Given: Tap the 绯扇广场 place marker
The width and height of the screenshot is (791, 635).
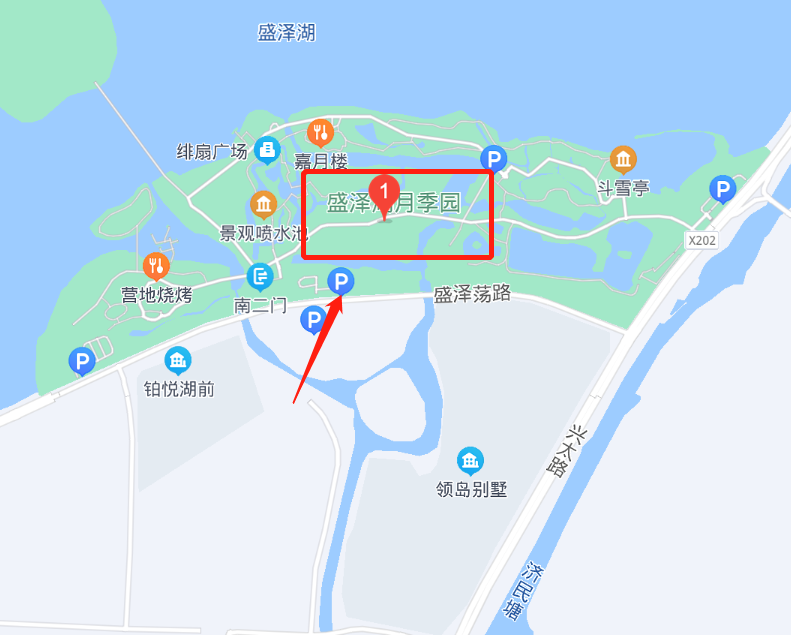Looking at the screenshot, I should [x=266, y=150].
